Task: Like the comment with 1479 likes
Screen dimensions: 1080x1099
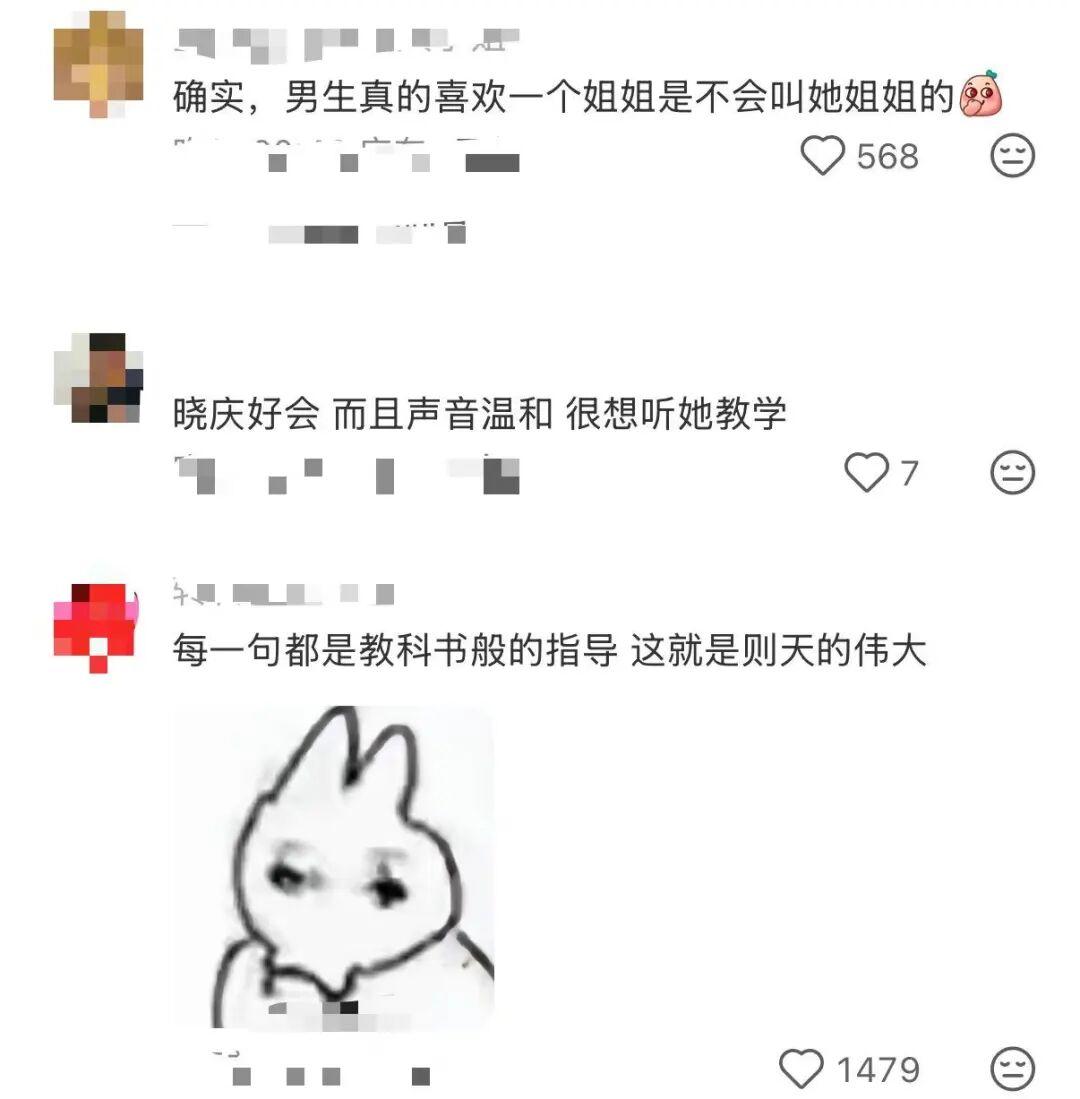Action: [801, 1069]
